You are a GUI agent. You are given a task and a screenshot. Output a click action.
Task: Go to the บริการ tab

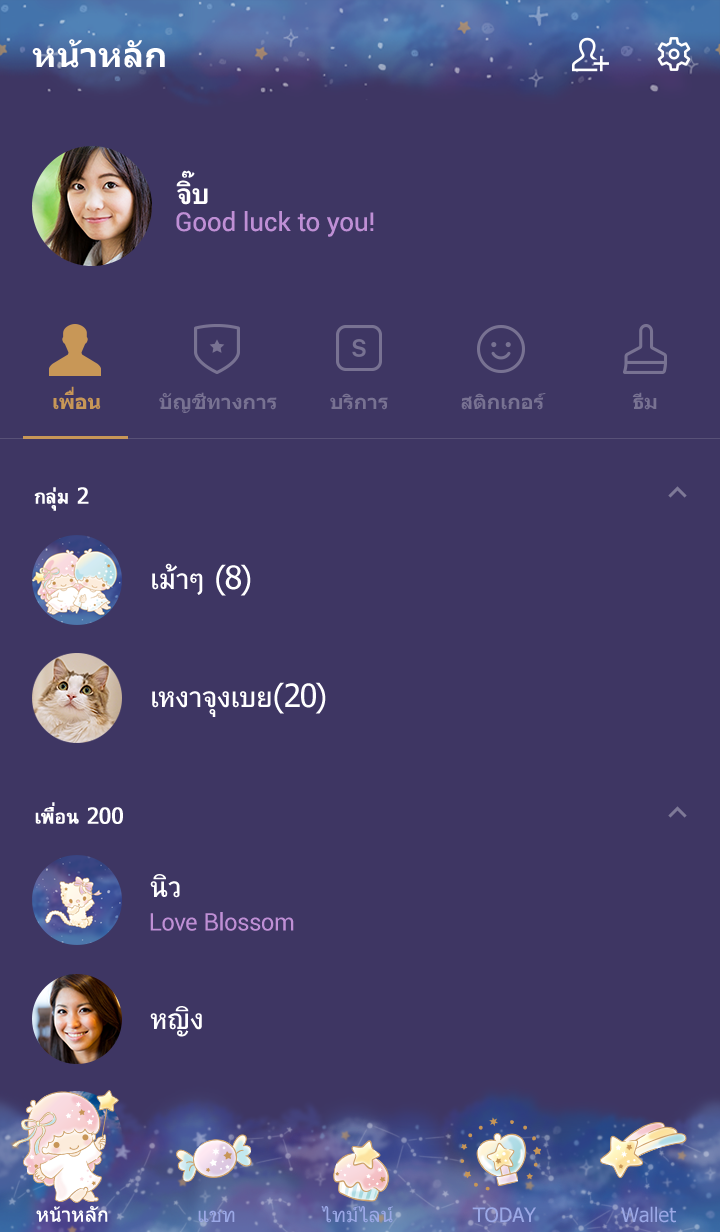359,370
